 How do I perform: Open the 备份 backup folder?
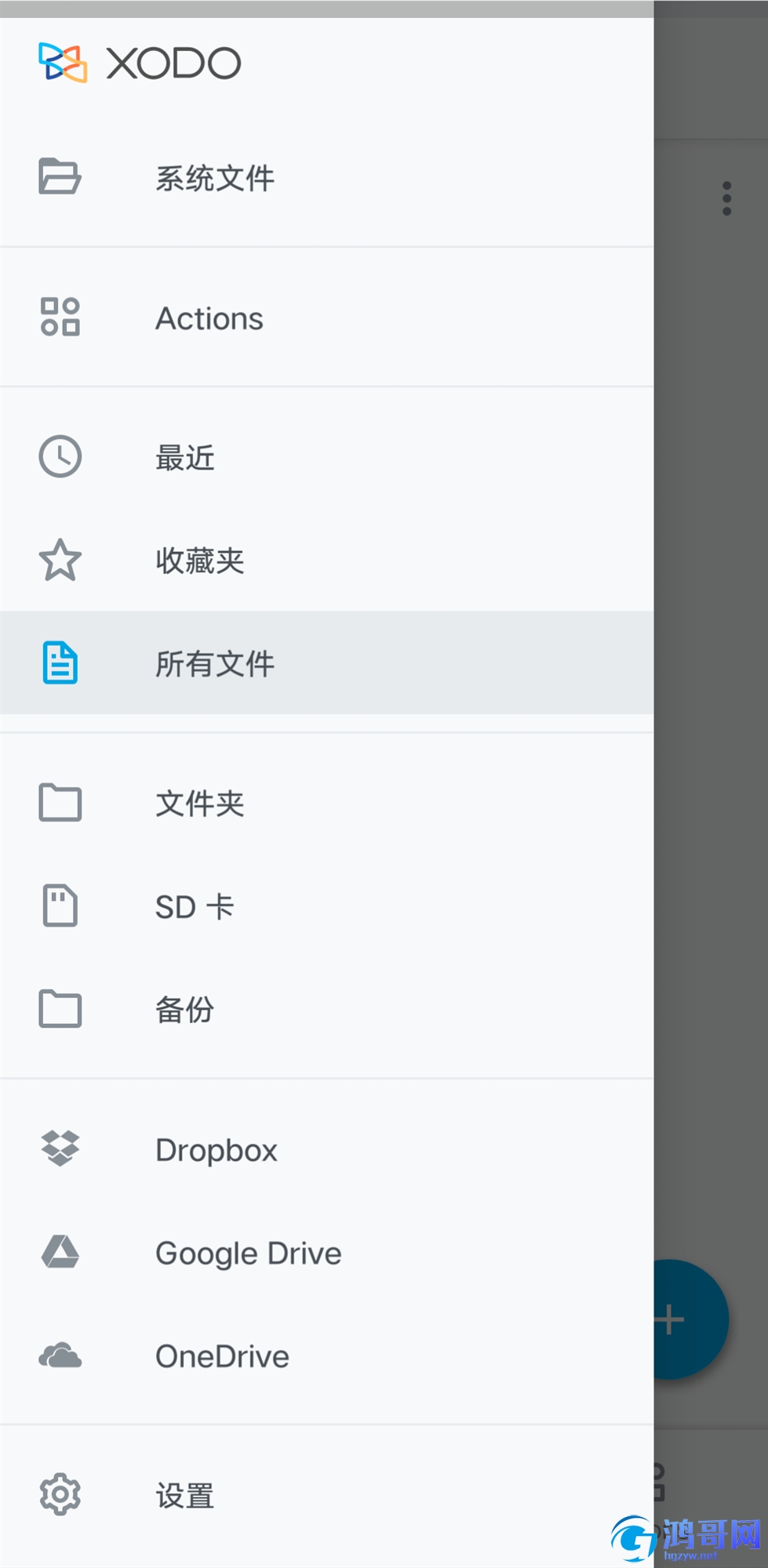click(x=326, y=1009)
